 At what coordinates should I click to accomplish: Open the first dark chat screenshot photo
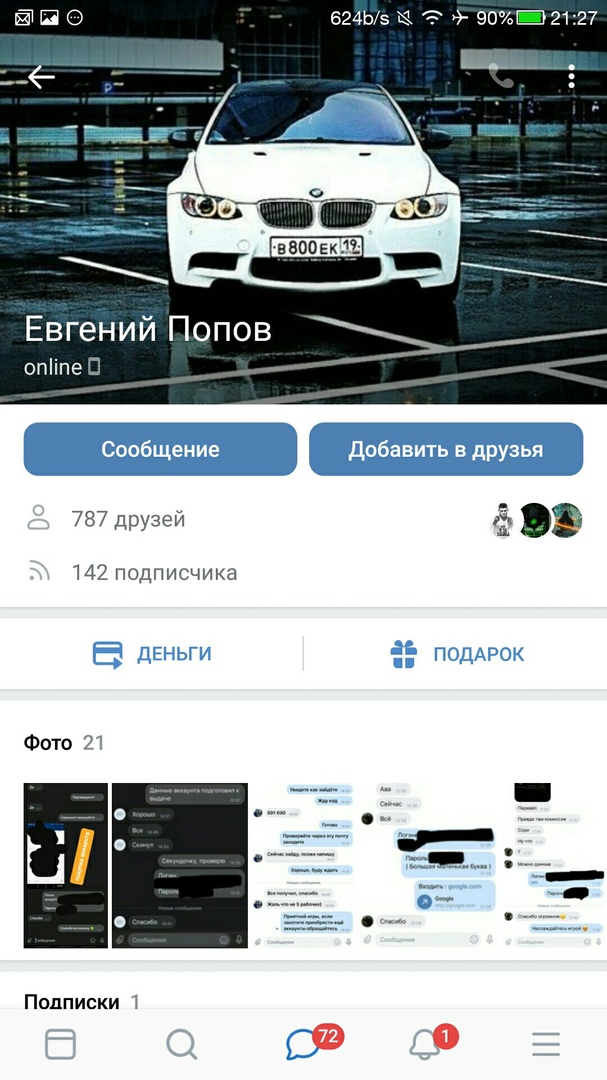tap(65, 866)
